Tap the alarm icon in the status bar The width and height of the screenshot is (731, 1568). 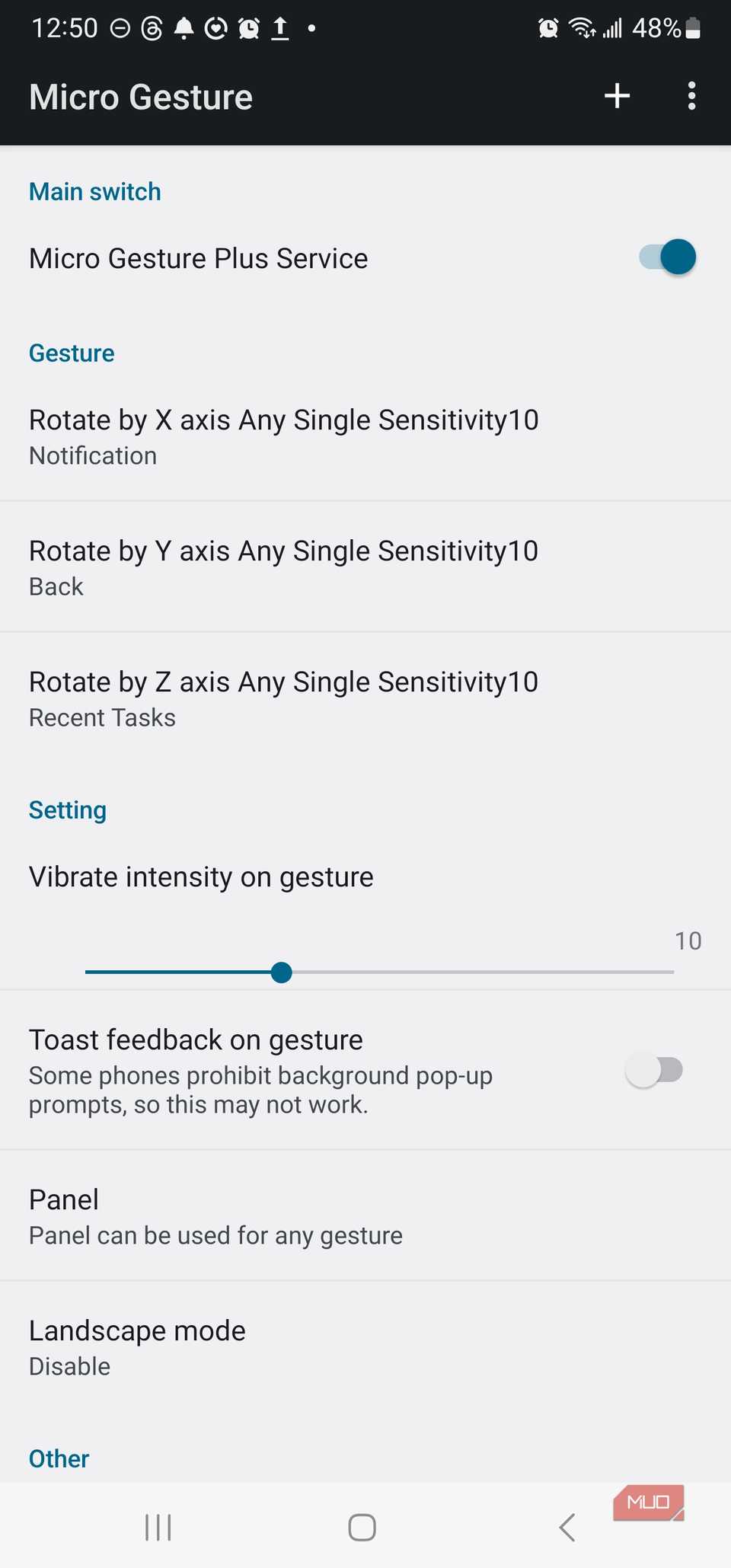coord(547,27)
